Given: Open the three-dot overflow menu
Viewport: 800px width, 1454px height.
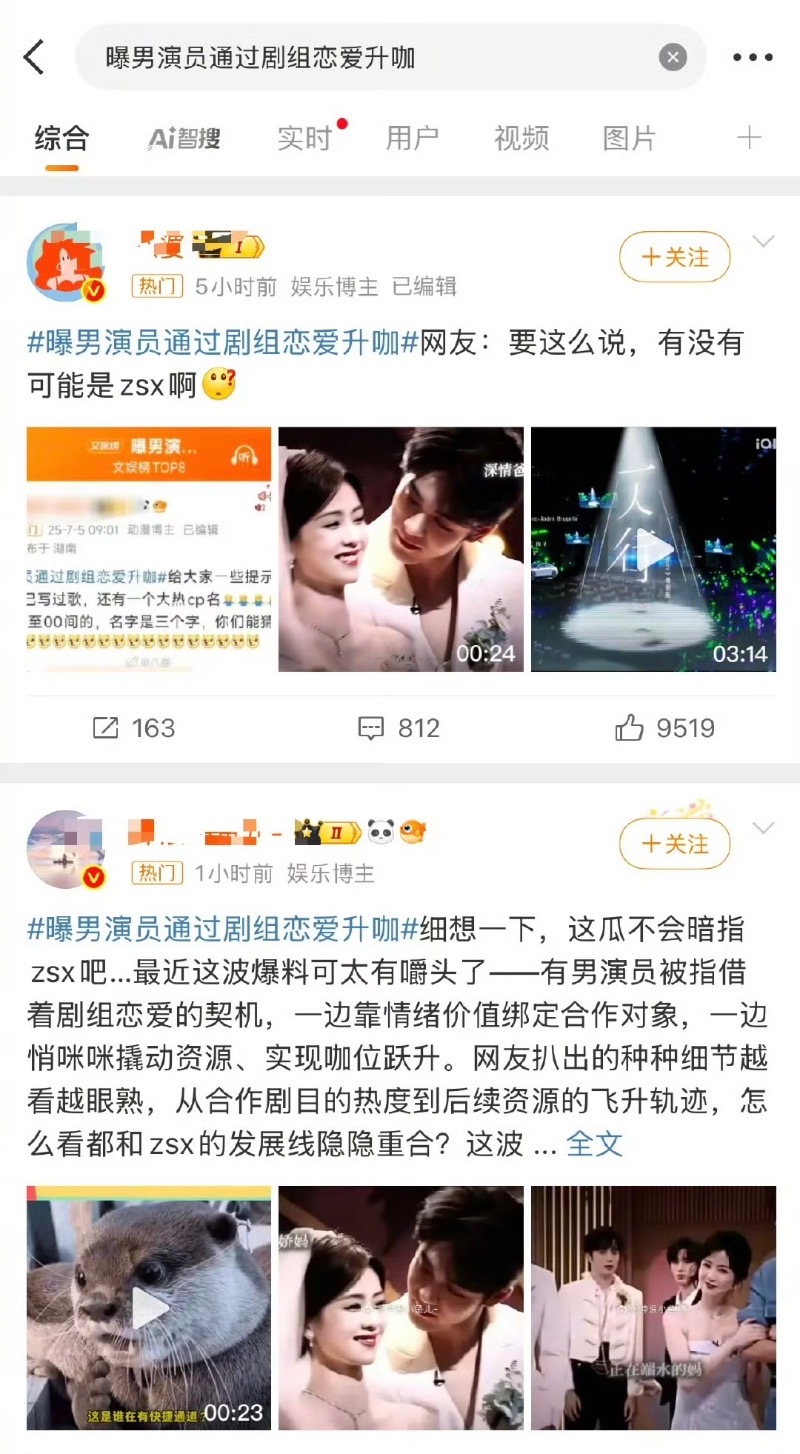Looking at the screenshot, I should pyautogui.click(x=752, y=58).
